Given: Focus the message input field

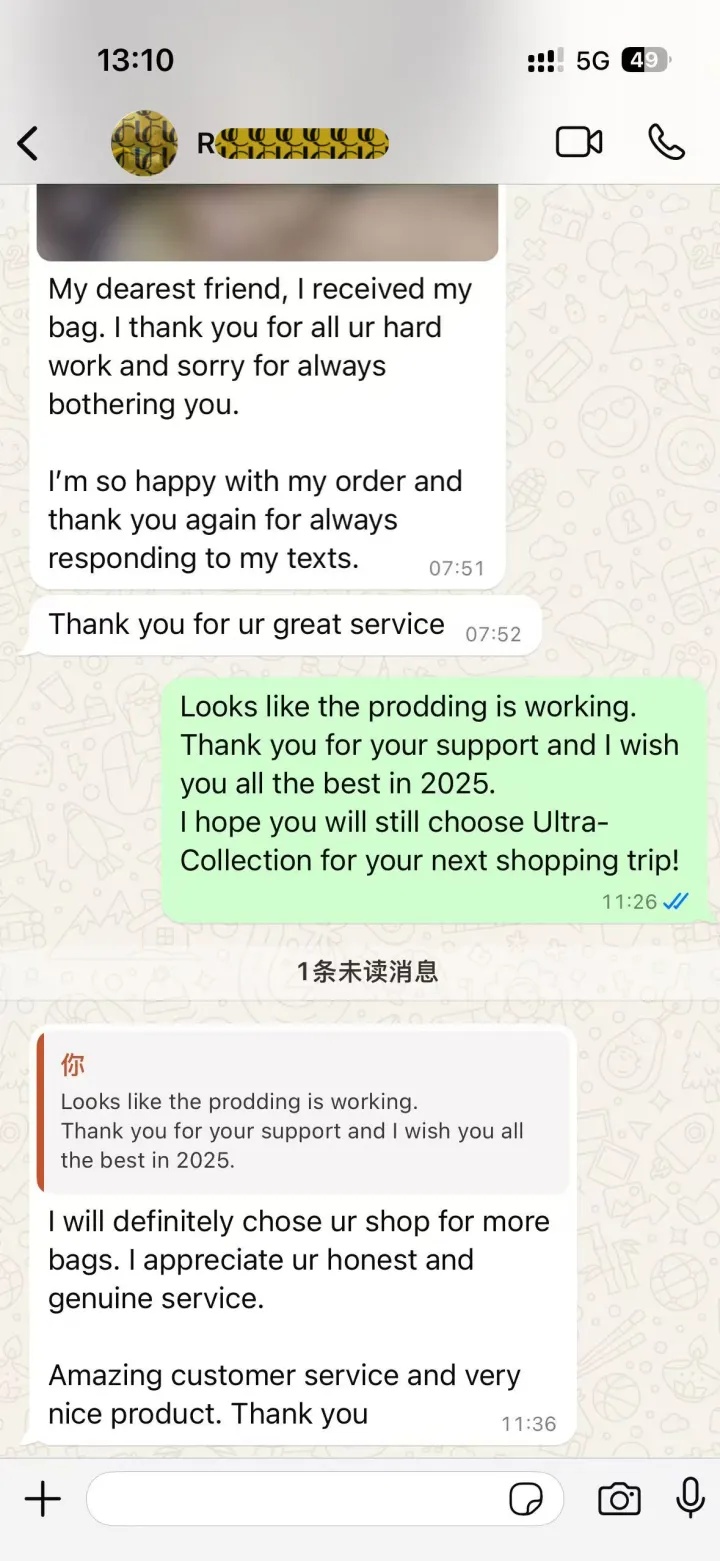Looking at the screenshot, I should click(x=295, y=1499).
